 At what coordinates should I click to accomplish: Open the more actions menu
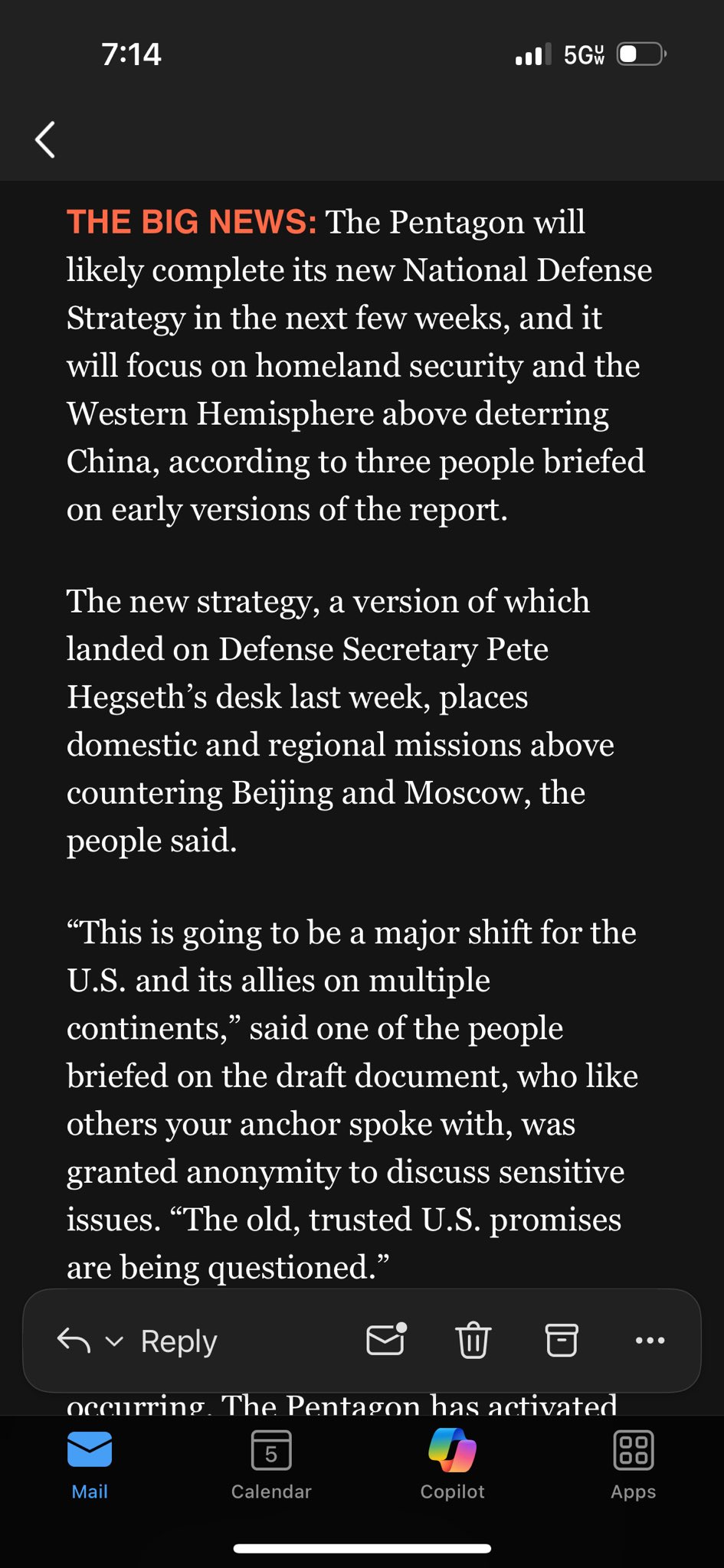coord(650,1341)
